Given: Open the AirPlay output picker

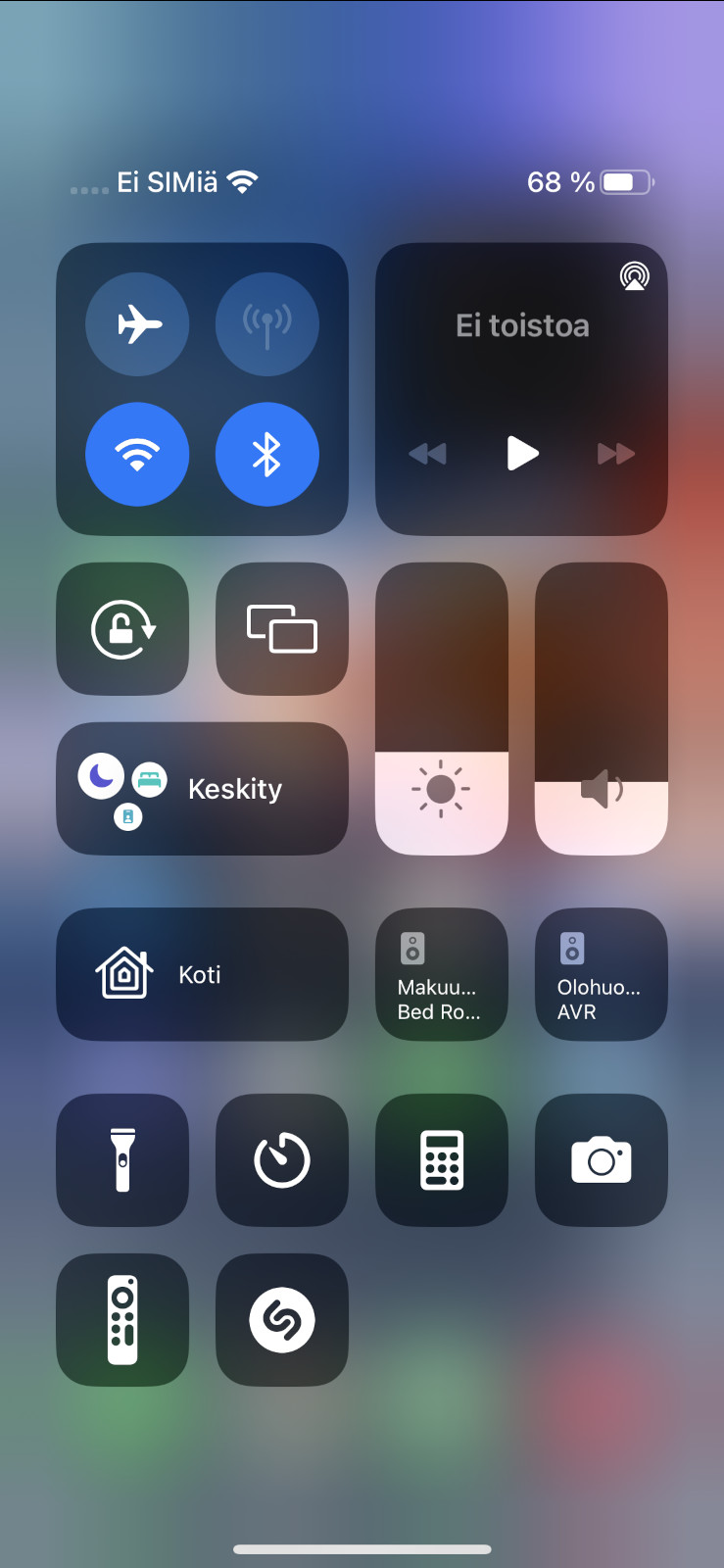Looking at the screenshot, I should point(635,276).
